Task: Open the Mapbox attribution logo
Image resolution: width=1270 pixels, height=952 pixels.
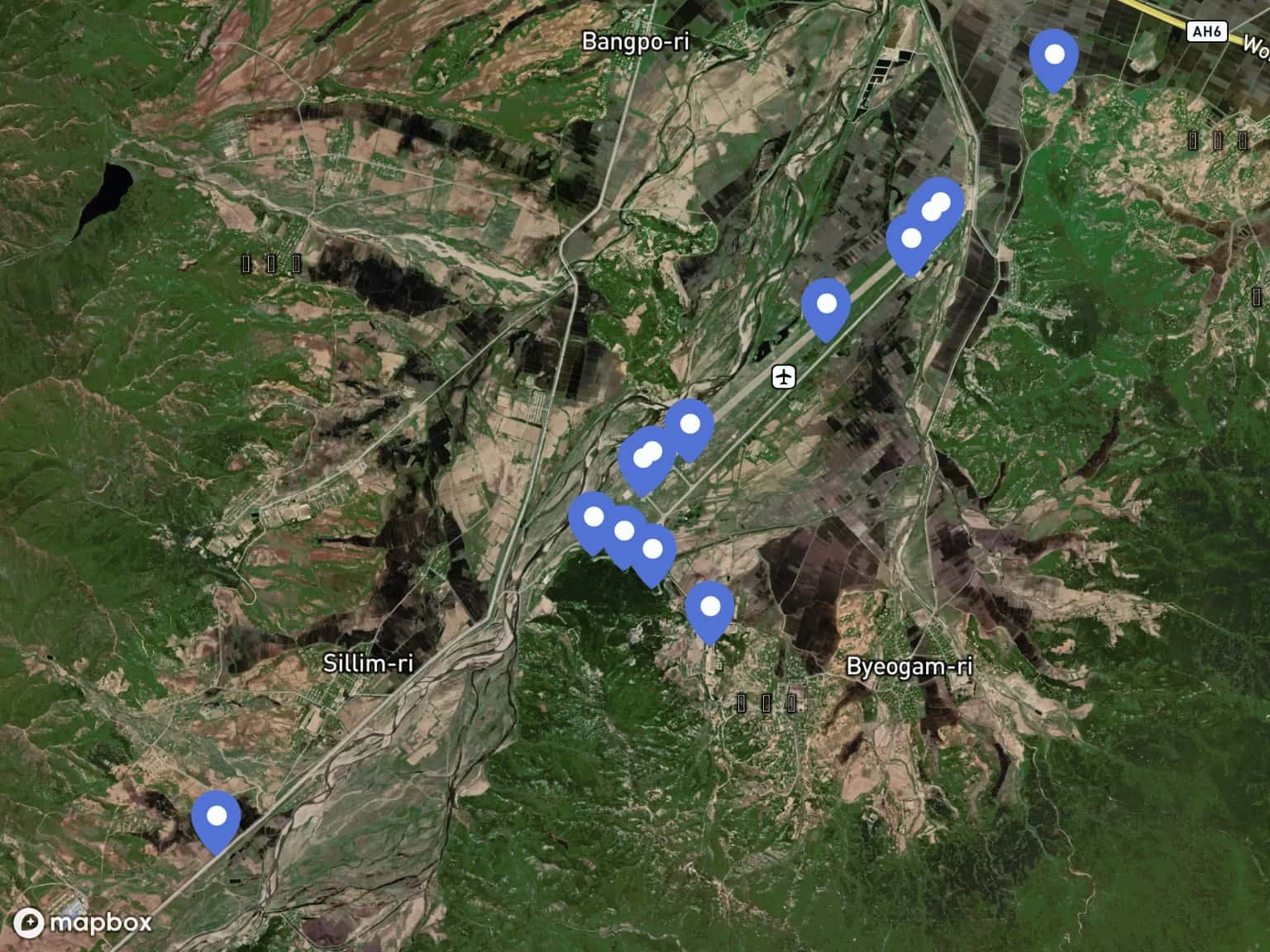Action: coord(84,922)
